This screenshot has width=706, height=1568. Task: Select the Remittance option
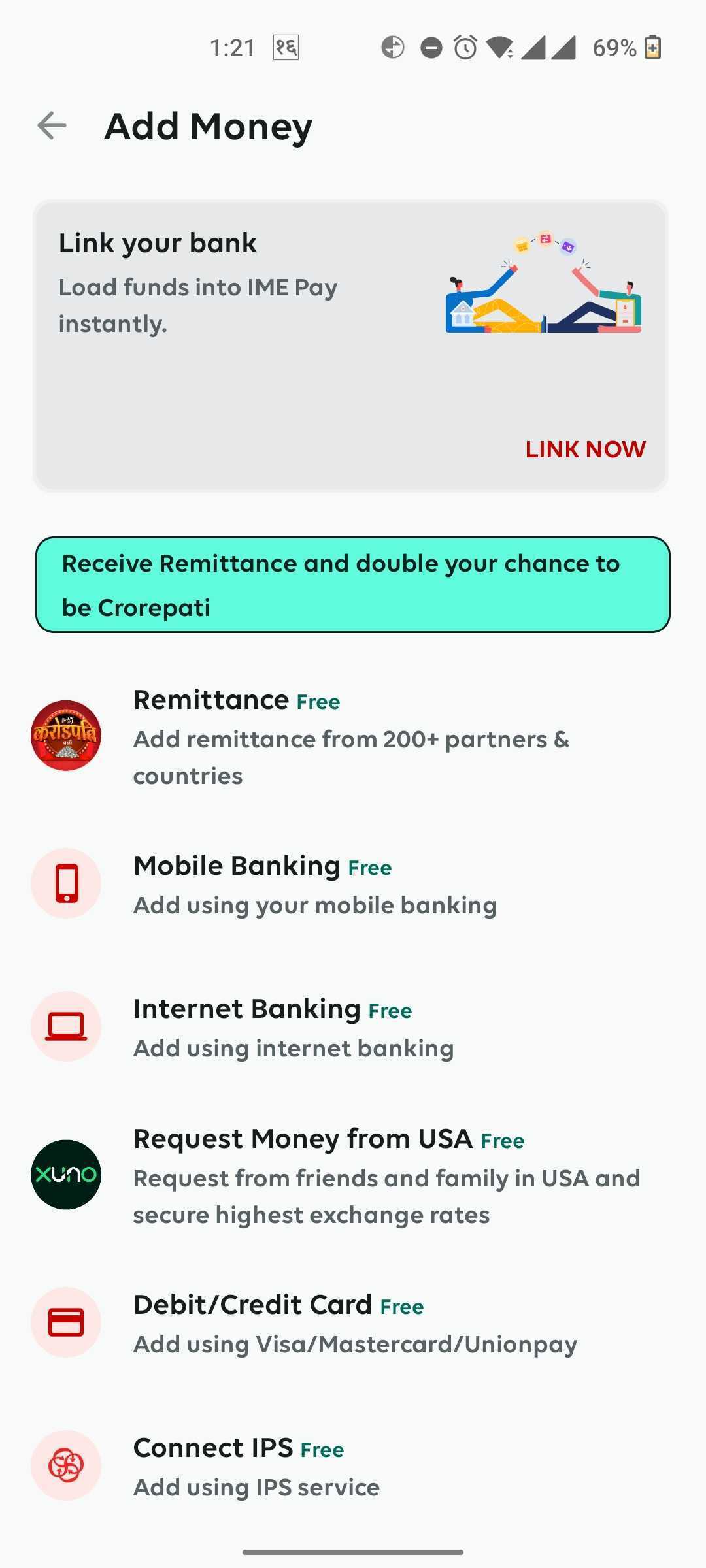pos(353,736)
